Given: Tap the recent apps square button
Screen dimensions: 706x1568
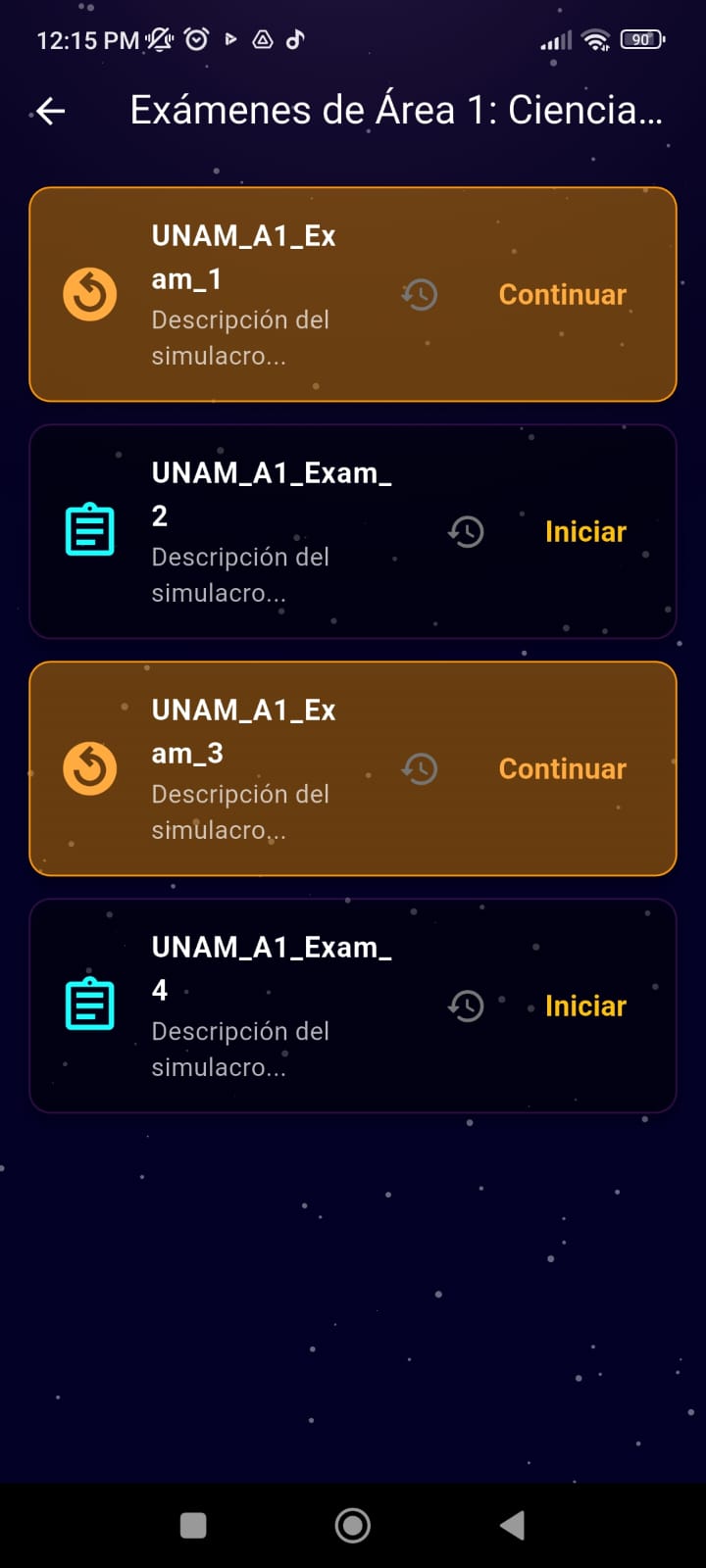Looking at the screenshot, I should click(x=193, y=1525).
